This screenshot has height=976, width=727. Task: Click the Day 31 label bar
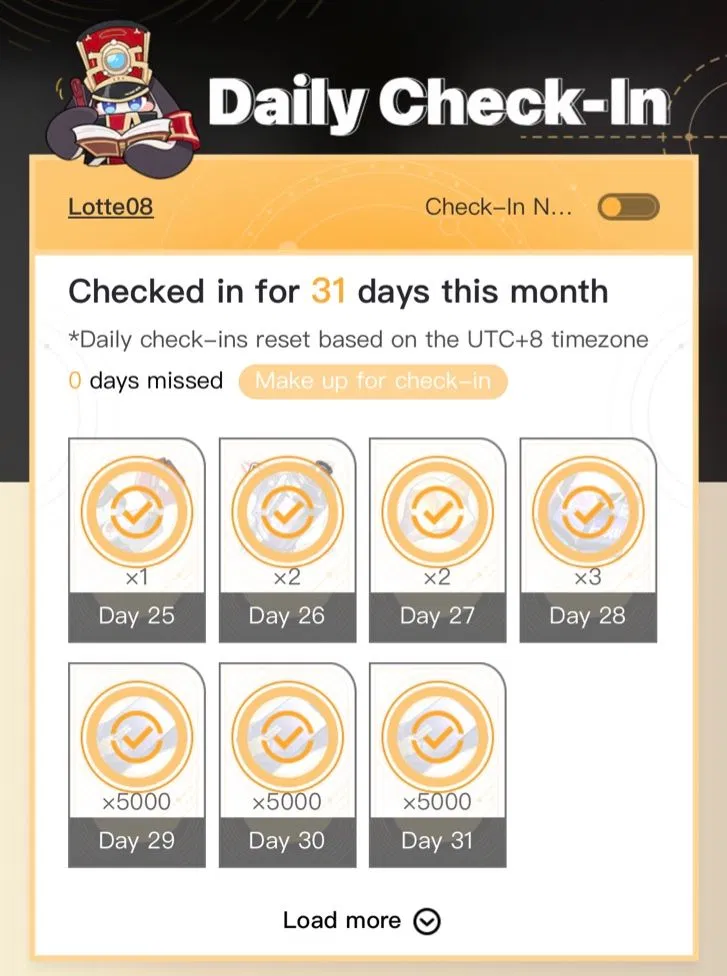tap(438, 841)
